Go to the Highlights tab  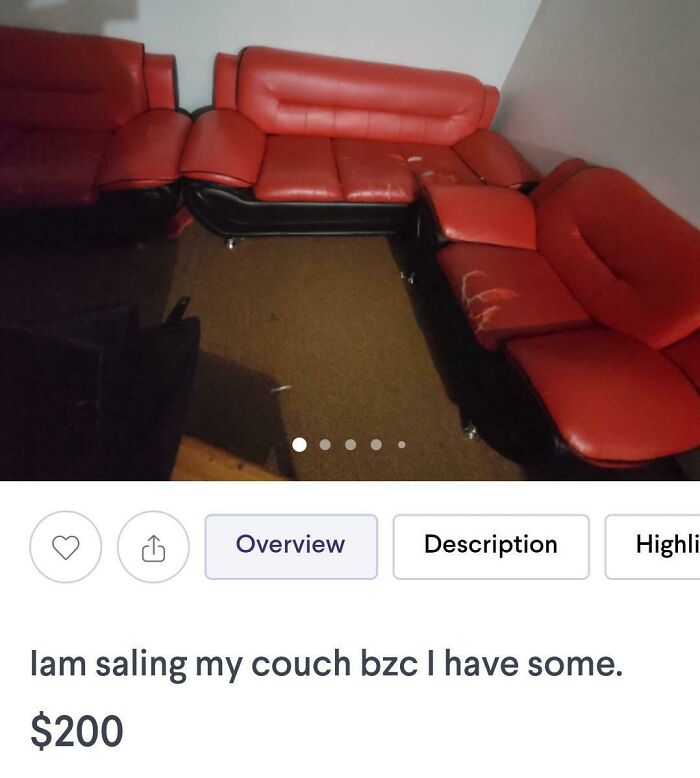[655, 546]
